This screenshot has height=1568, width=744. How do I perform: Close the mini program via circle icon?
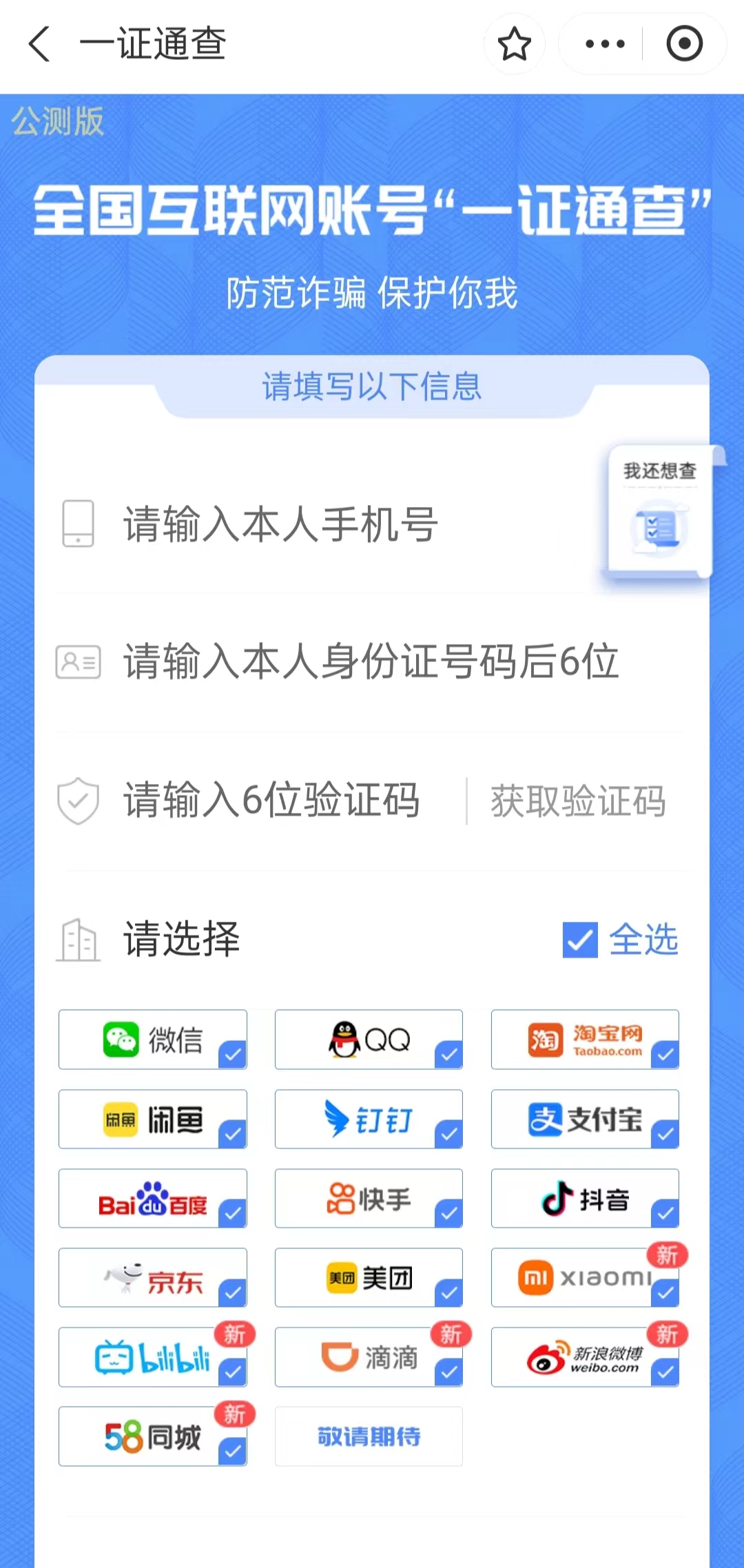pyautogui.click(x=684, y=44)
